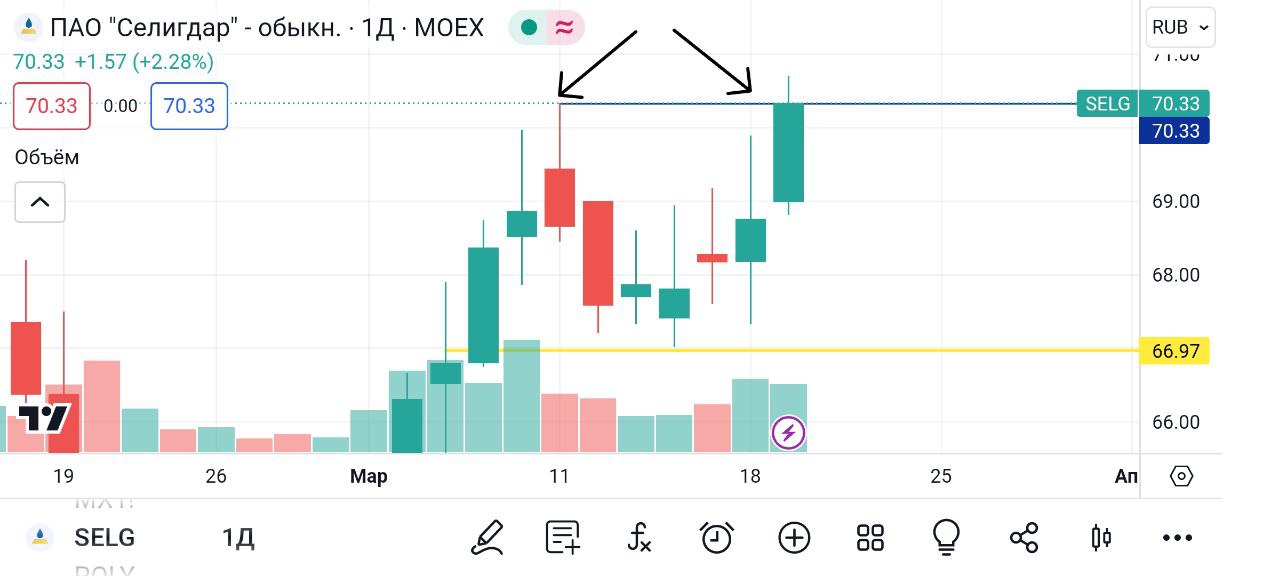
Task: Tap the lightning event marker
Action: 789,433
